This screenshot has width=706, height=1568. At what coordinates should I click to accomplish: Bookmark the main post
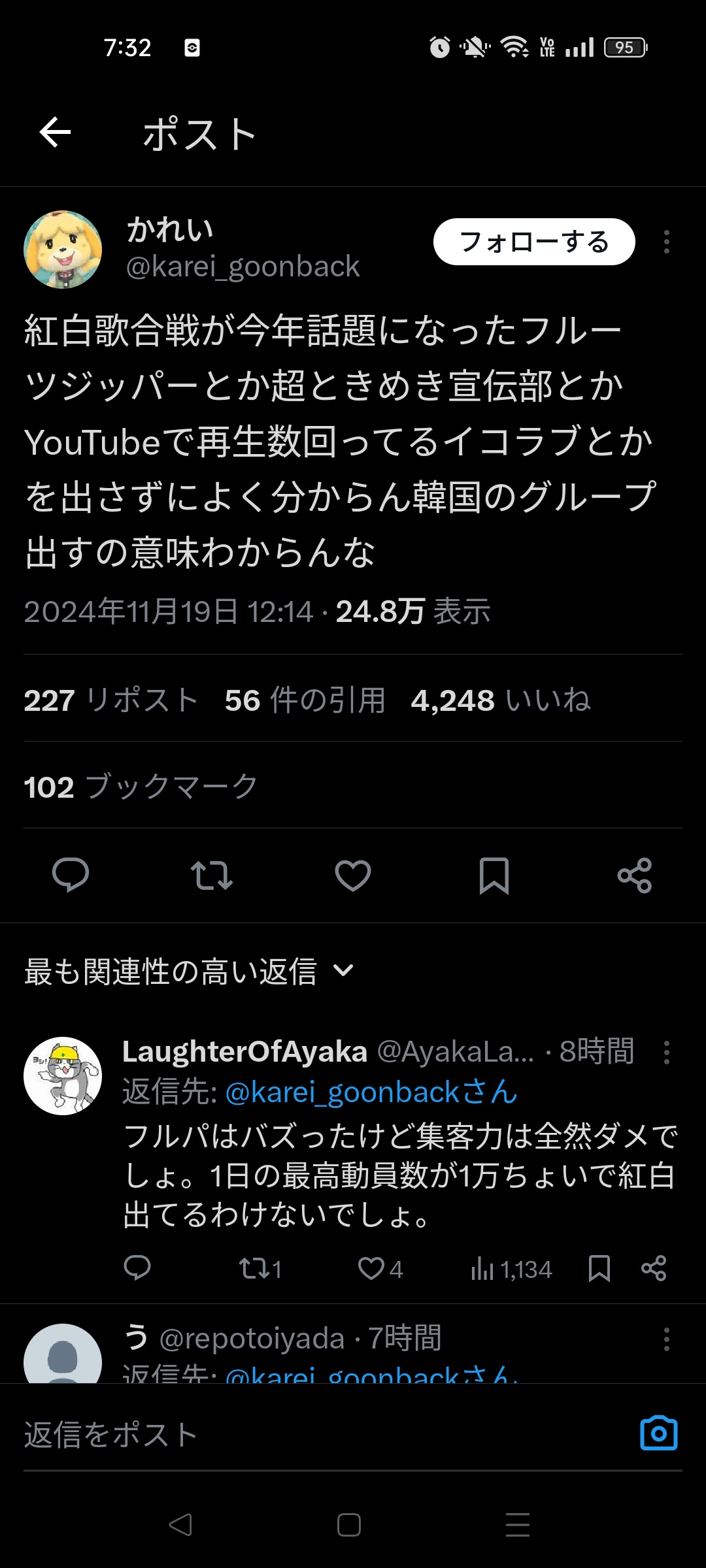click(494, 875)
